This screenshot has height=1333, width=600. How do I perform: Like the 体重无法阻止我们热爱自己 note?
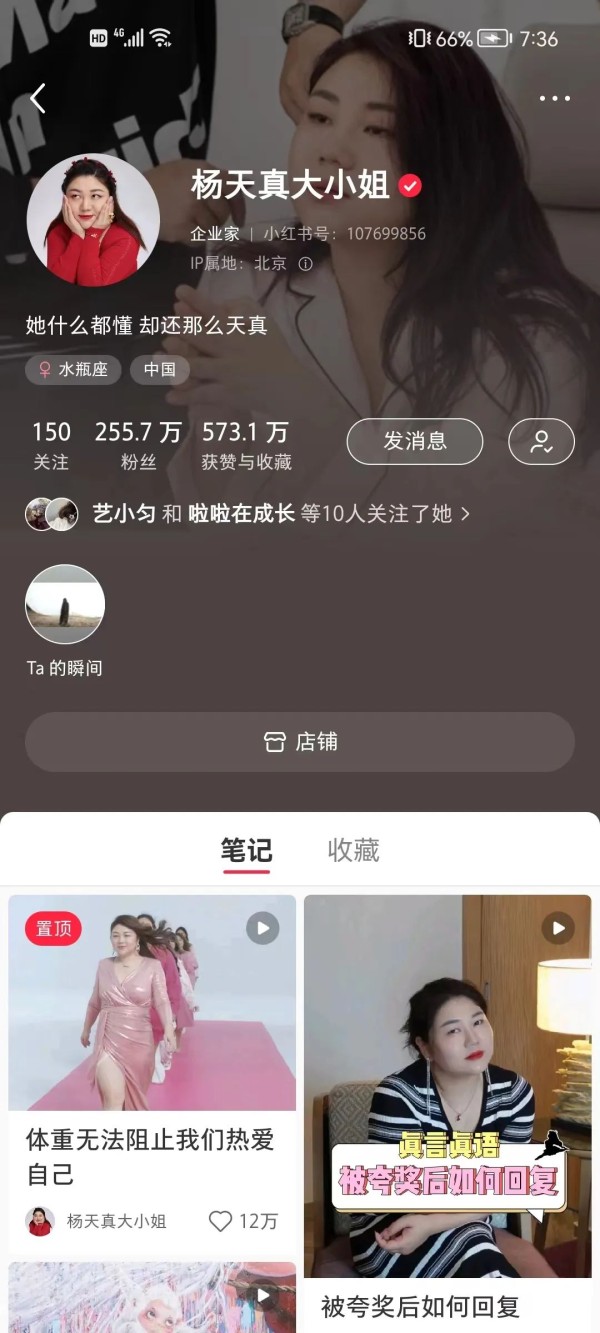(x=220, y=1221)
